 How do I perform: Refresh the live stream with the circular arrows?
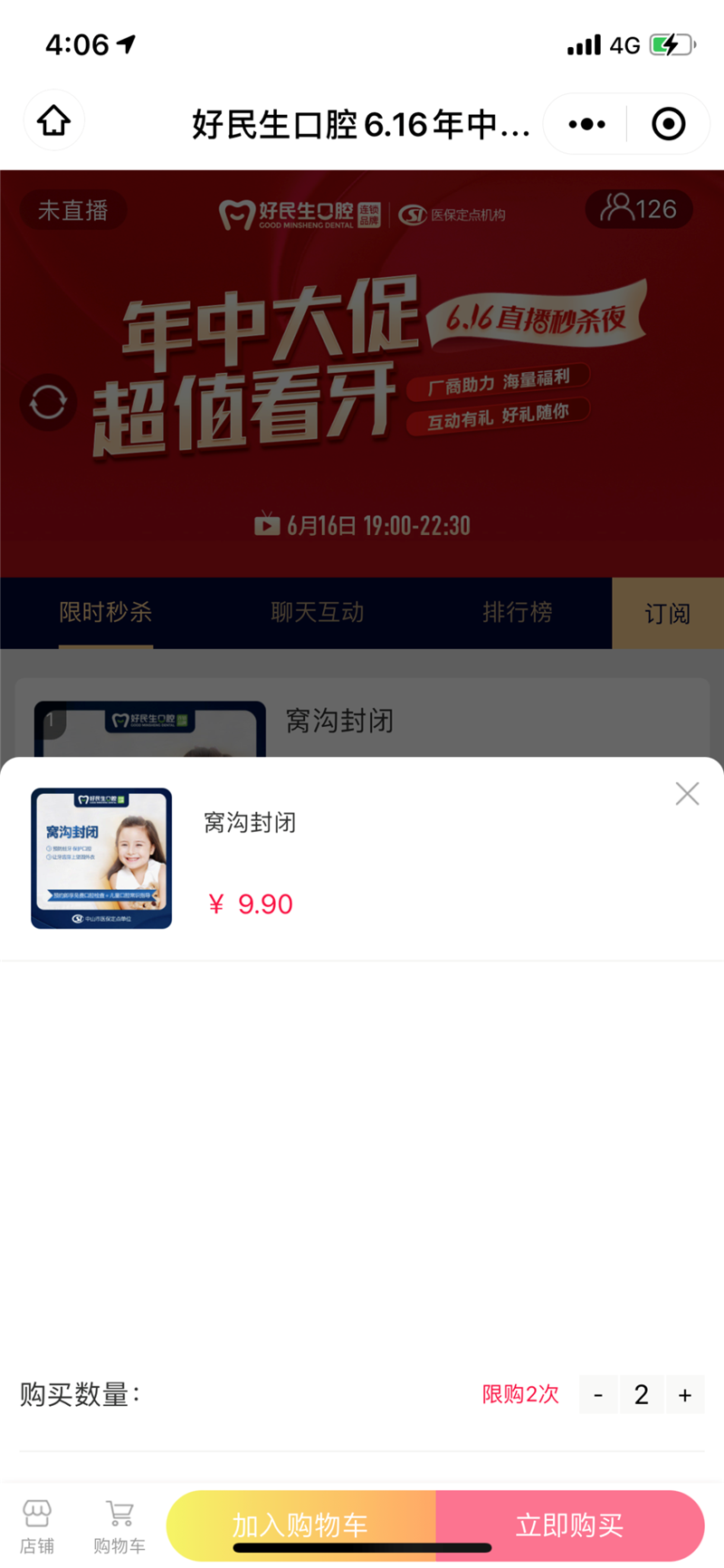pos(48,402)
